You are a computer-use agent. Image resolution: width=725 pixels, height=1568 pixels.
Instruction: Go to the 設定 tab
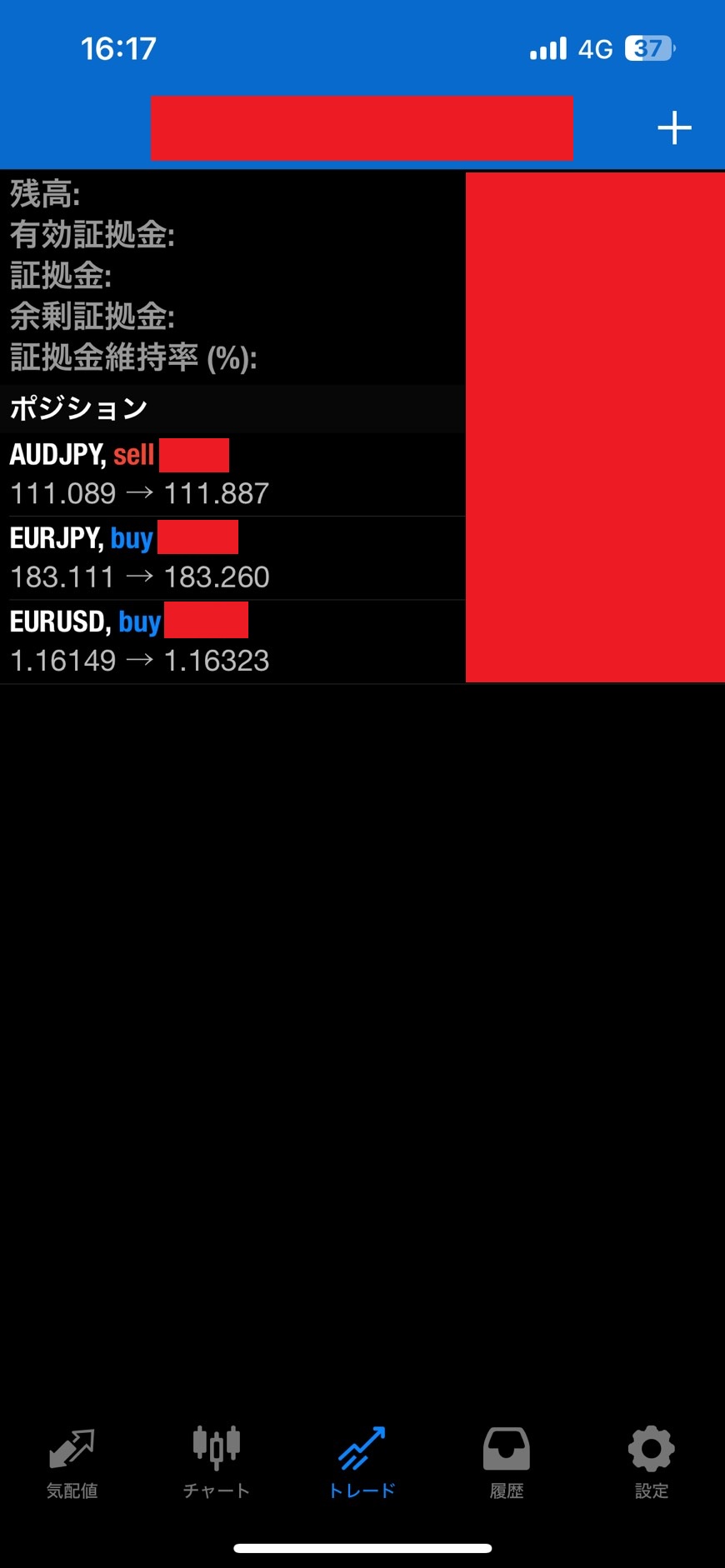(x=651, y=1462)
